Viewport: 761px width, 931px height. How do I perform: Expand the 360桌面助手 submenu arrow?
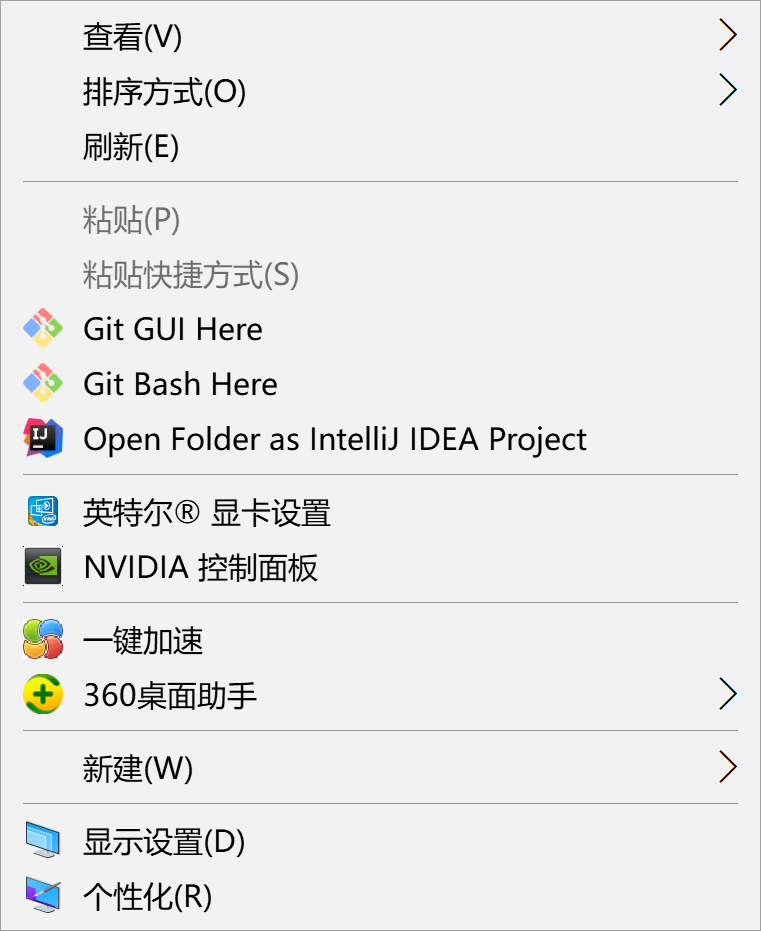(x=728, y=694)
